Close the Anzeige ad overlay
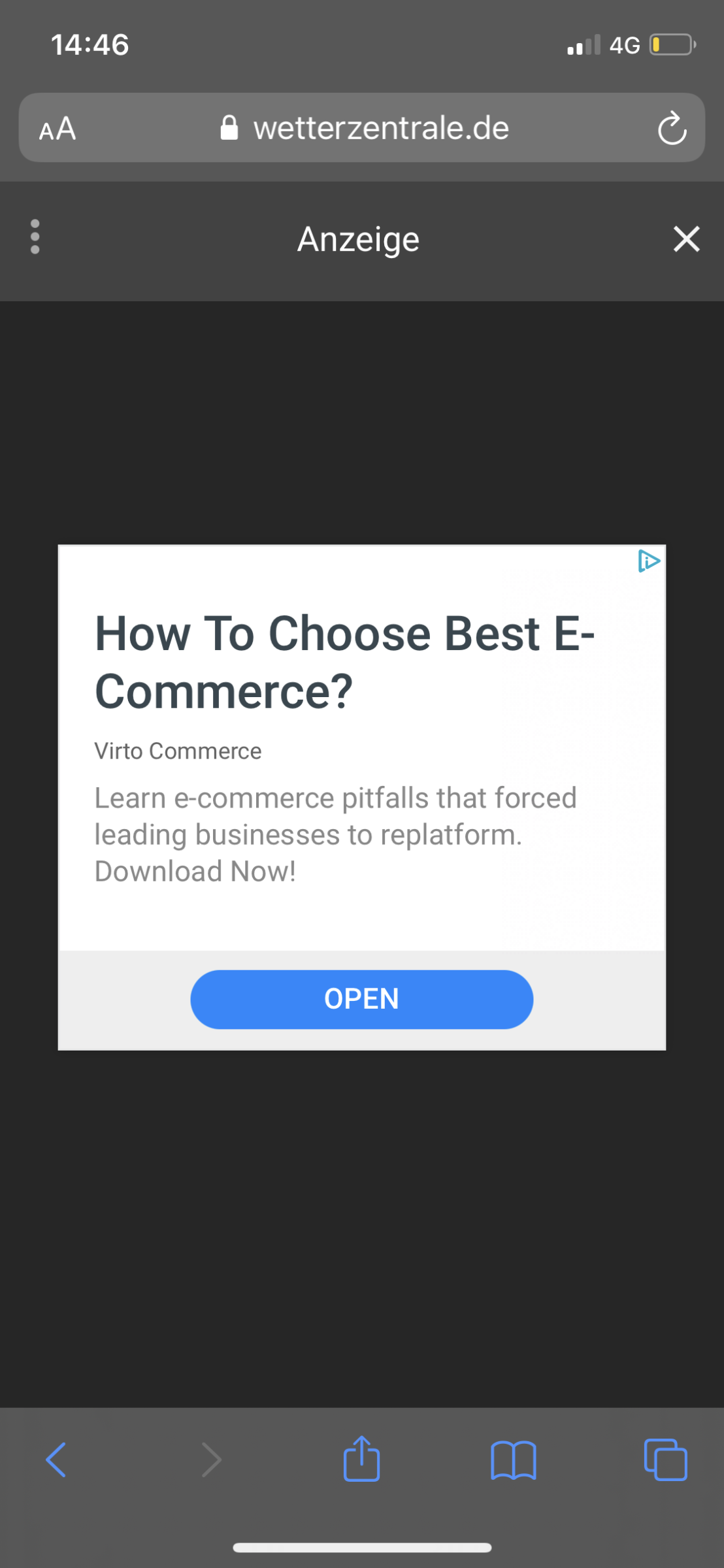The height and width of the screenshot is (1568, 724). [x=686, y=239]
